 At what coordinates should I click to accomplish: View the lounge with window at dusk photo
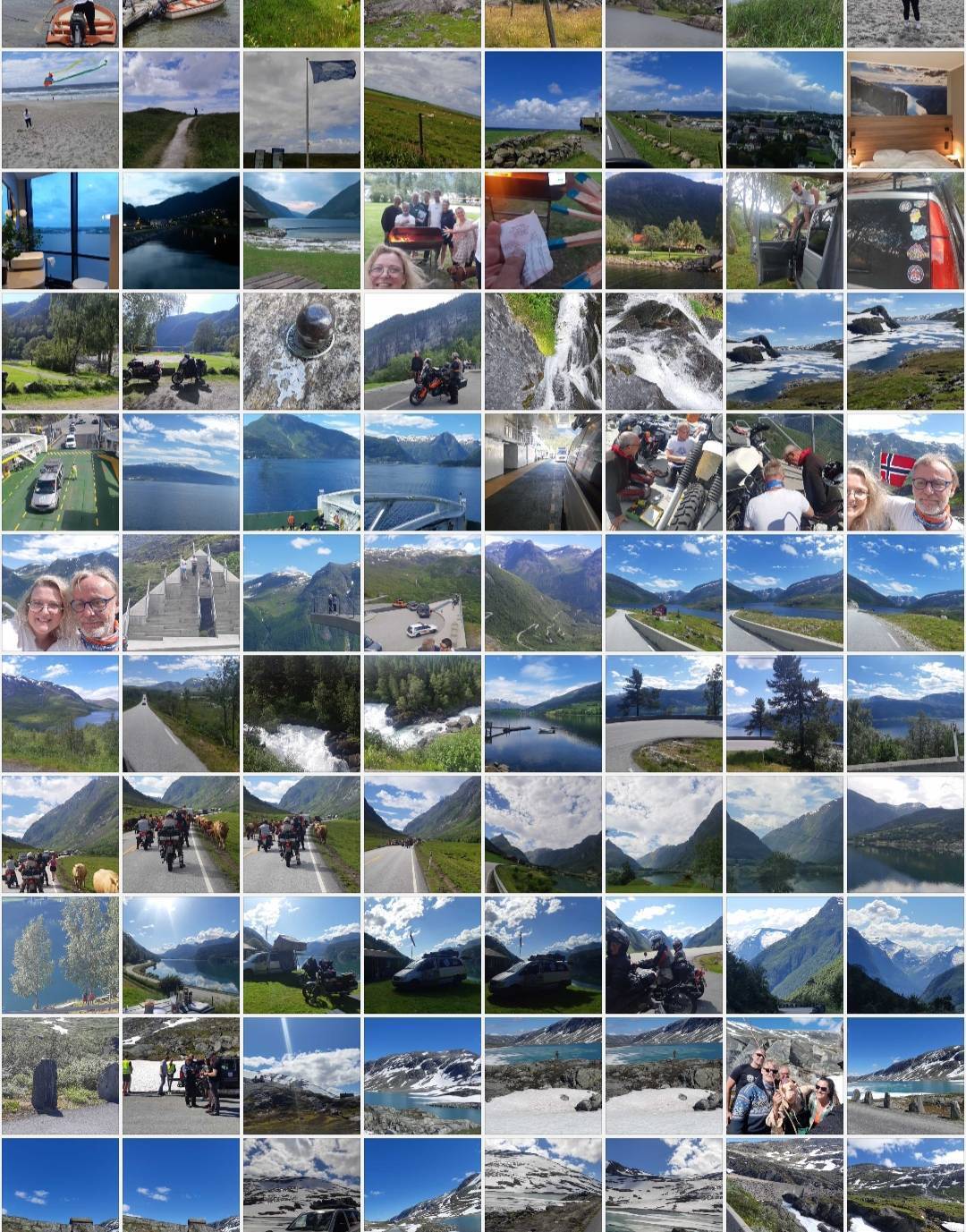coord(60,230)
